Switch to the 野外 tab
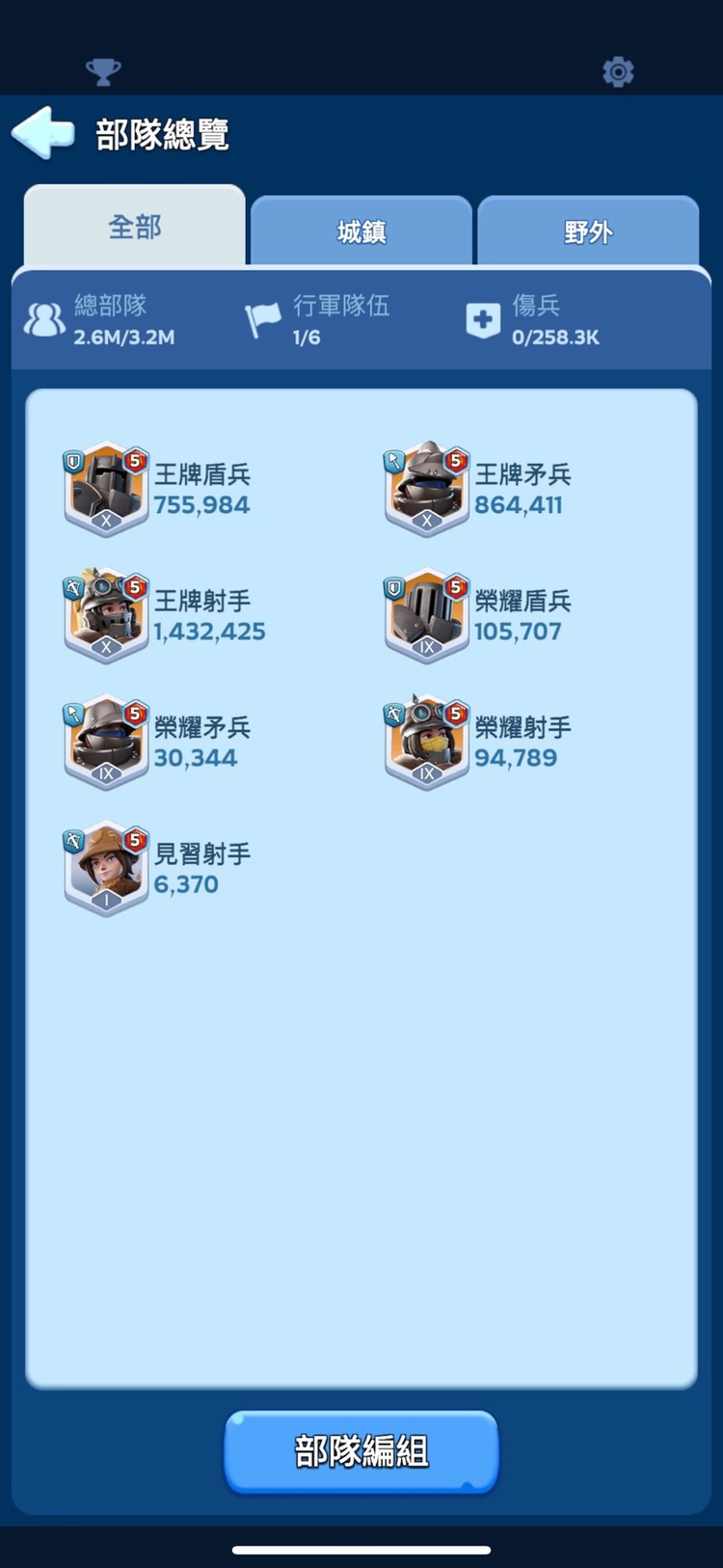Screen dimensions: 723x1568 [x=588, y=230]
